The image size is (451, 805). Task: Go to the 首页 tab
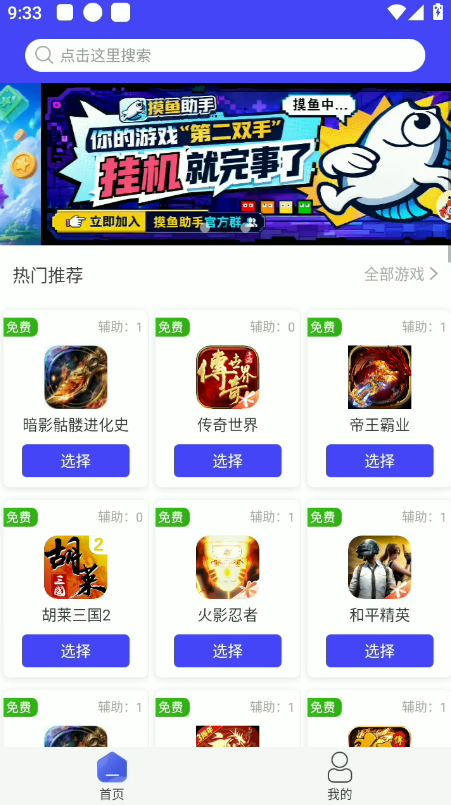point(112,776)
